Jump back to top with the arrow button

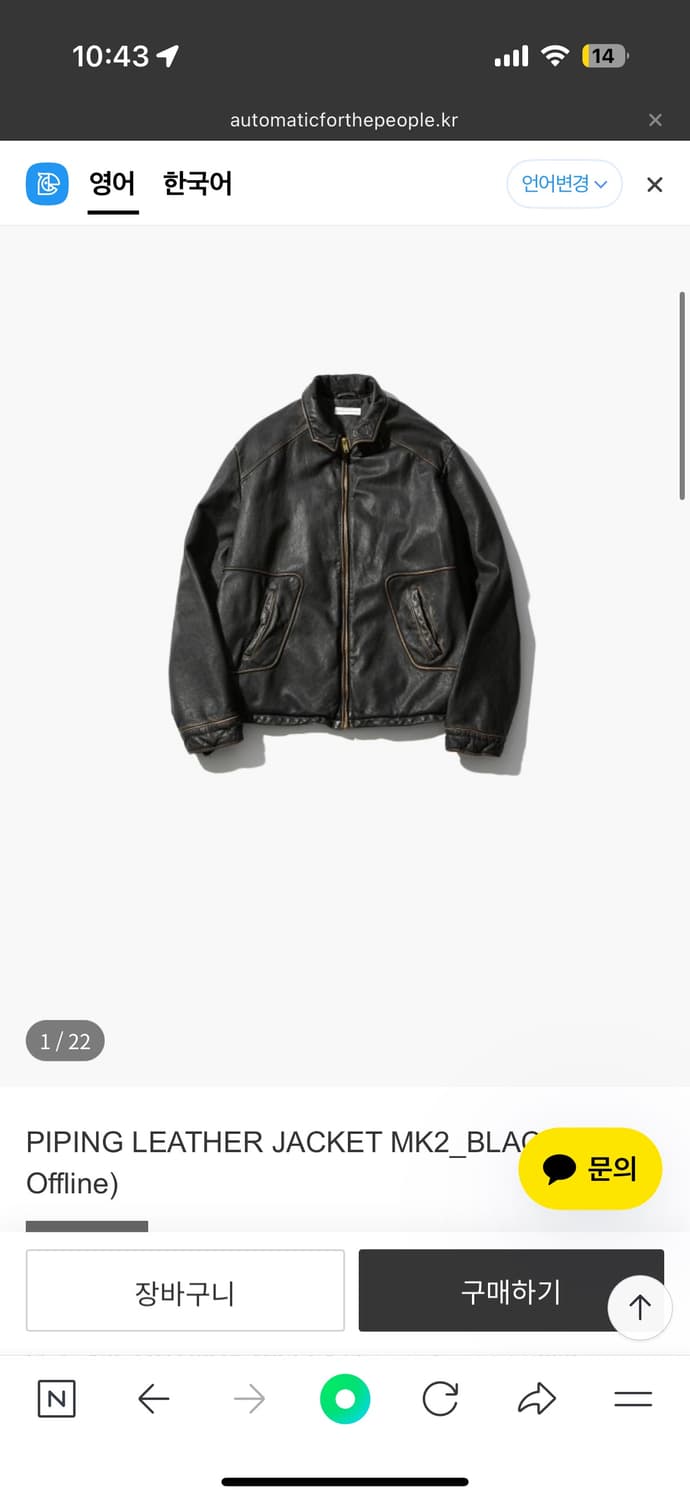tap(640, 1307)
